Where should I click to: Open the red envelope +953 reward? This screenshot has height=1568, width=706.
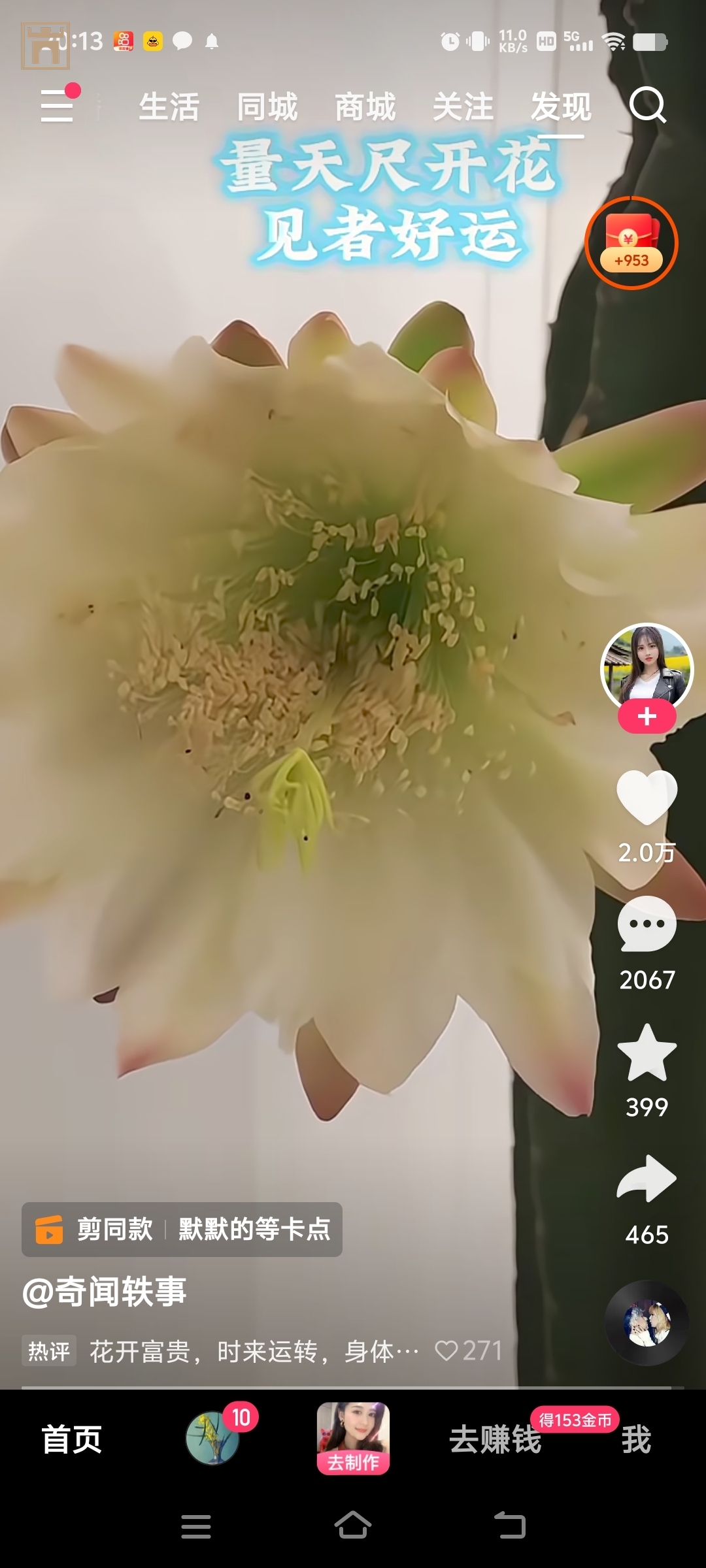pyautogui.click(x=631, y=243)
